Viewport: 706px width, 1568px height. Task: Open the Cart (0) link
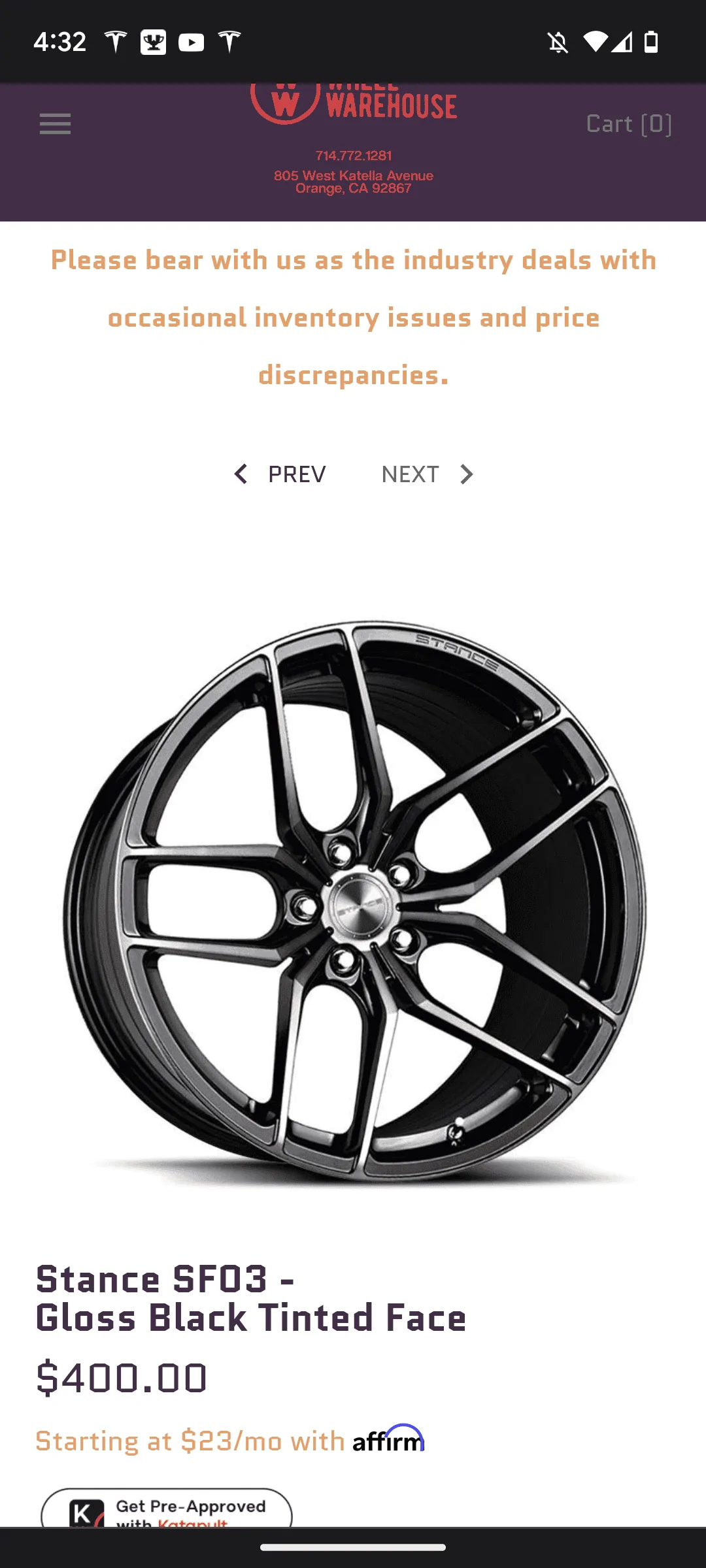(x=630, y=124)
